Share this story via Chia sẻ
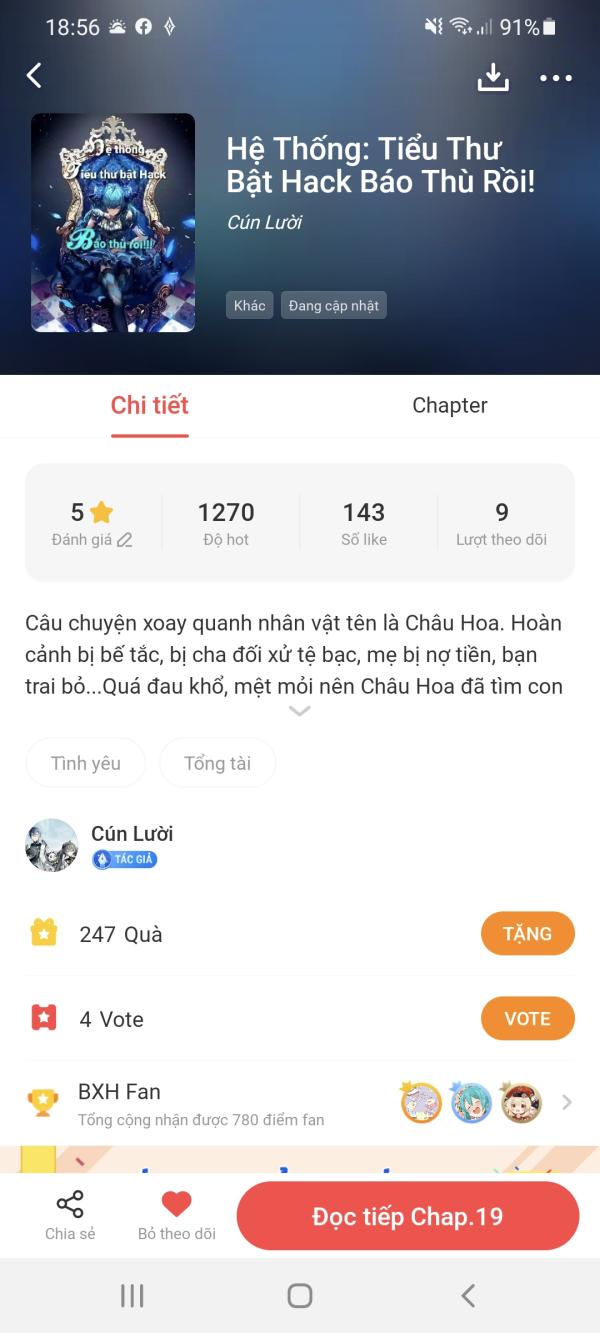600x1333 pixels. (x=70, y=1215)
